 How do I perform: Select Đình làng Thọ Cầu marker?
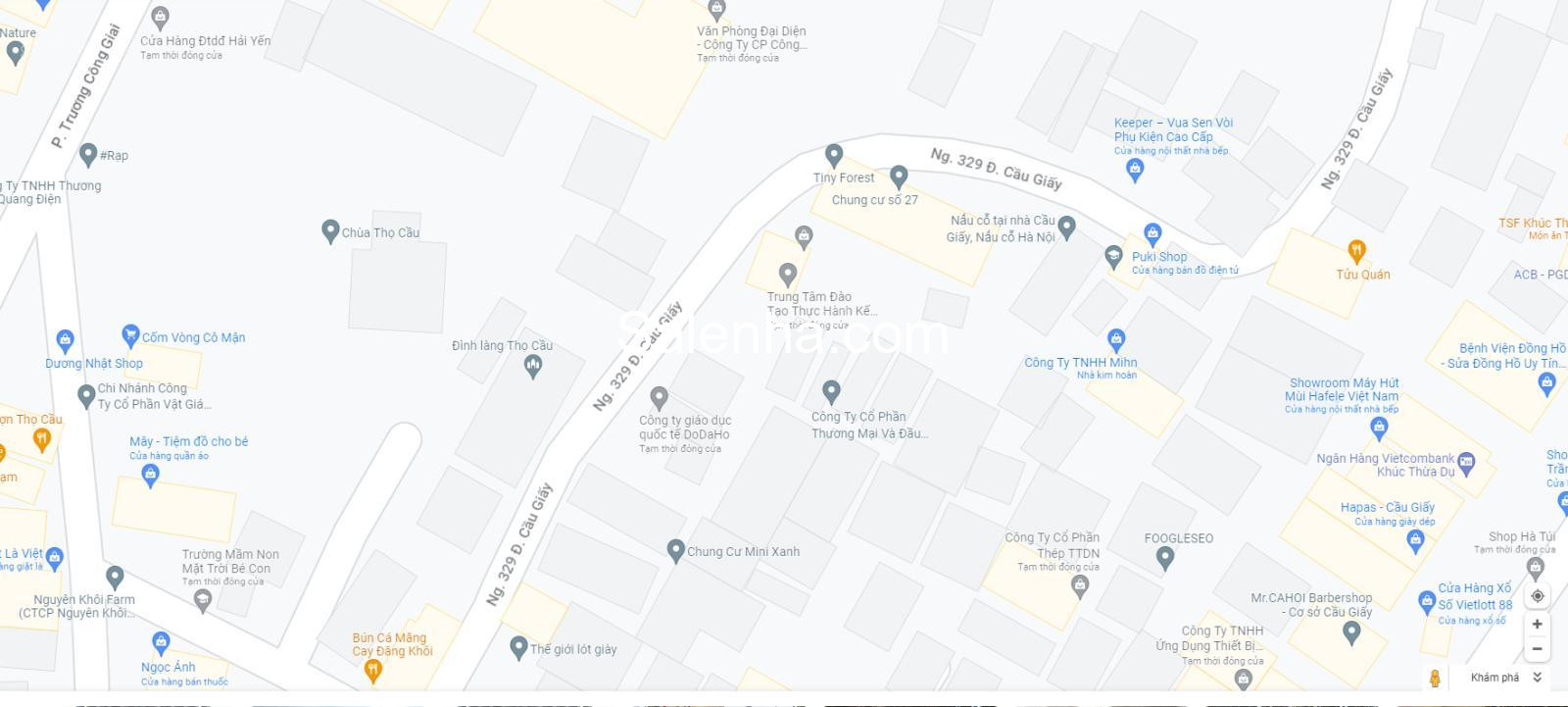(x=533, y=366)
